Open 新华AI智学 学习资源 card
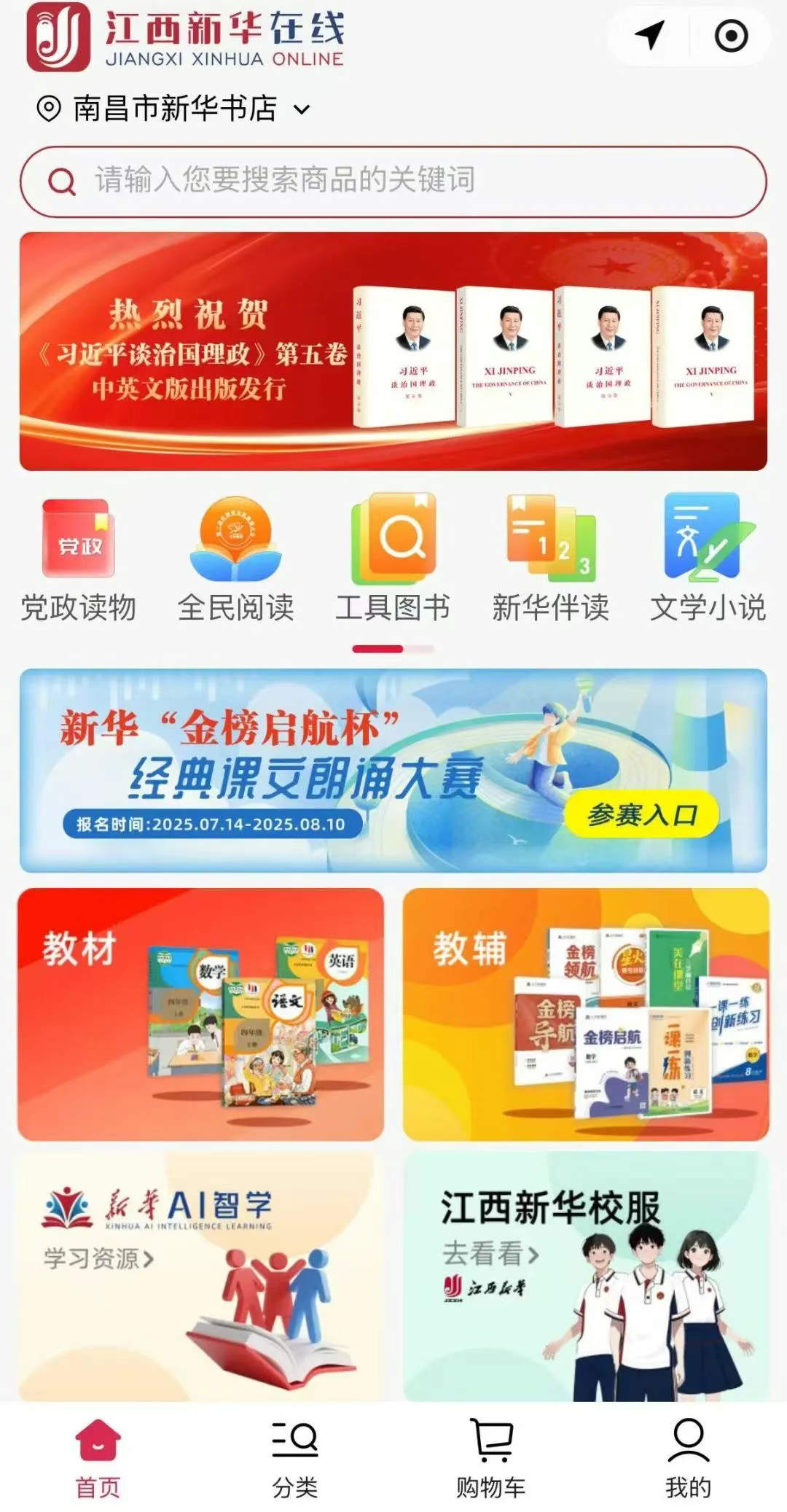Image resolution: width=787 pixels, height=1512 pixels. pos(99,1258)
